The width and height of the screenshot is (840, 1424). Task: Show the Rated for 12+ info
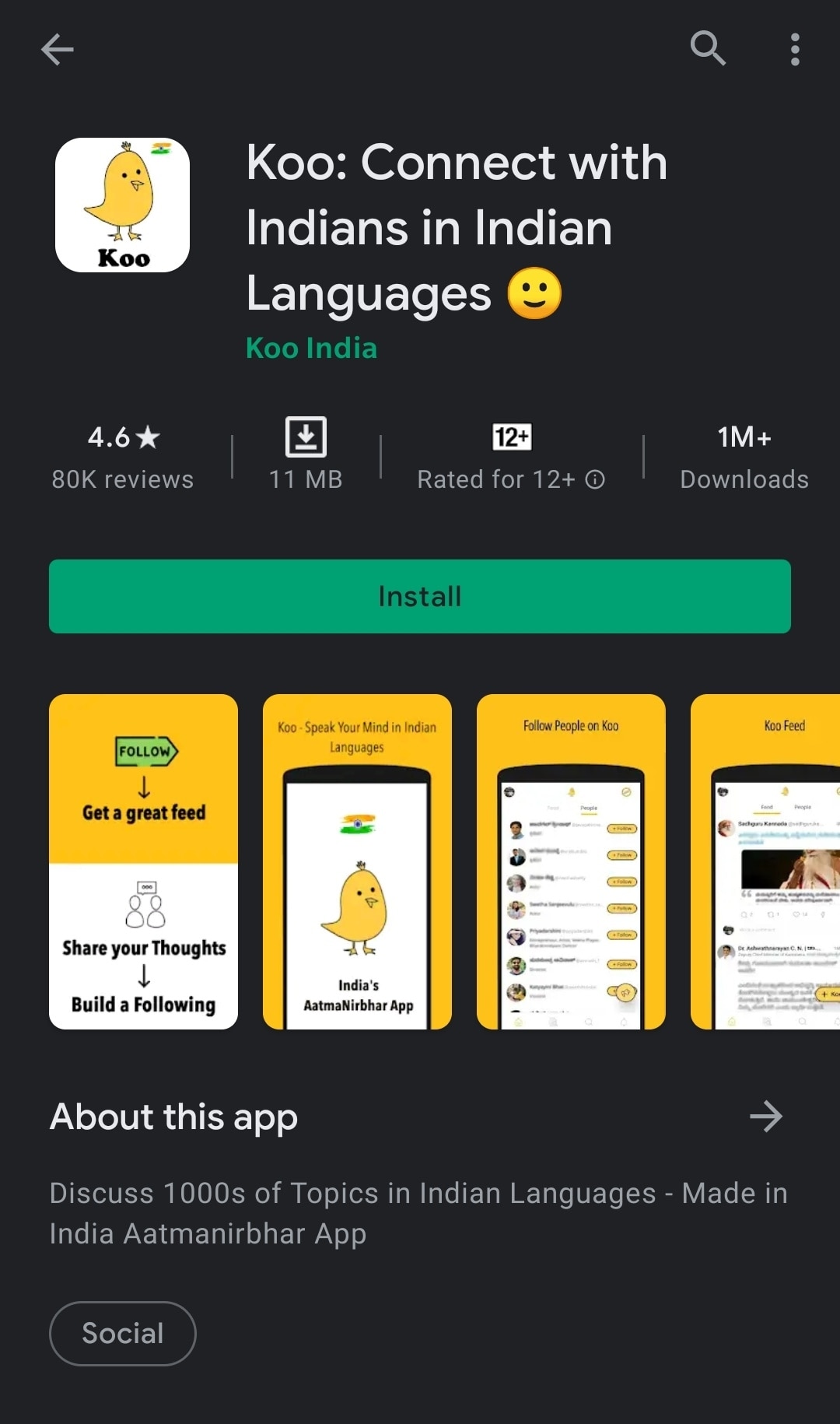[x=594, y=479]
